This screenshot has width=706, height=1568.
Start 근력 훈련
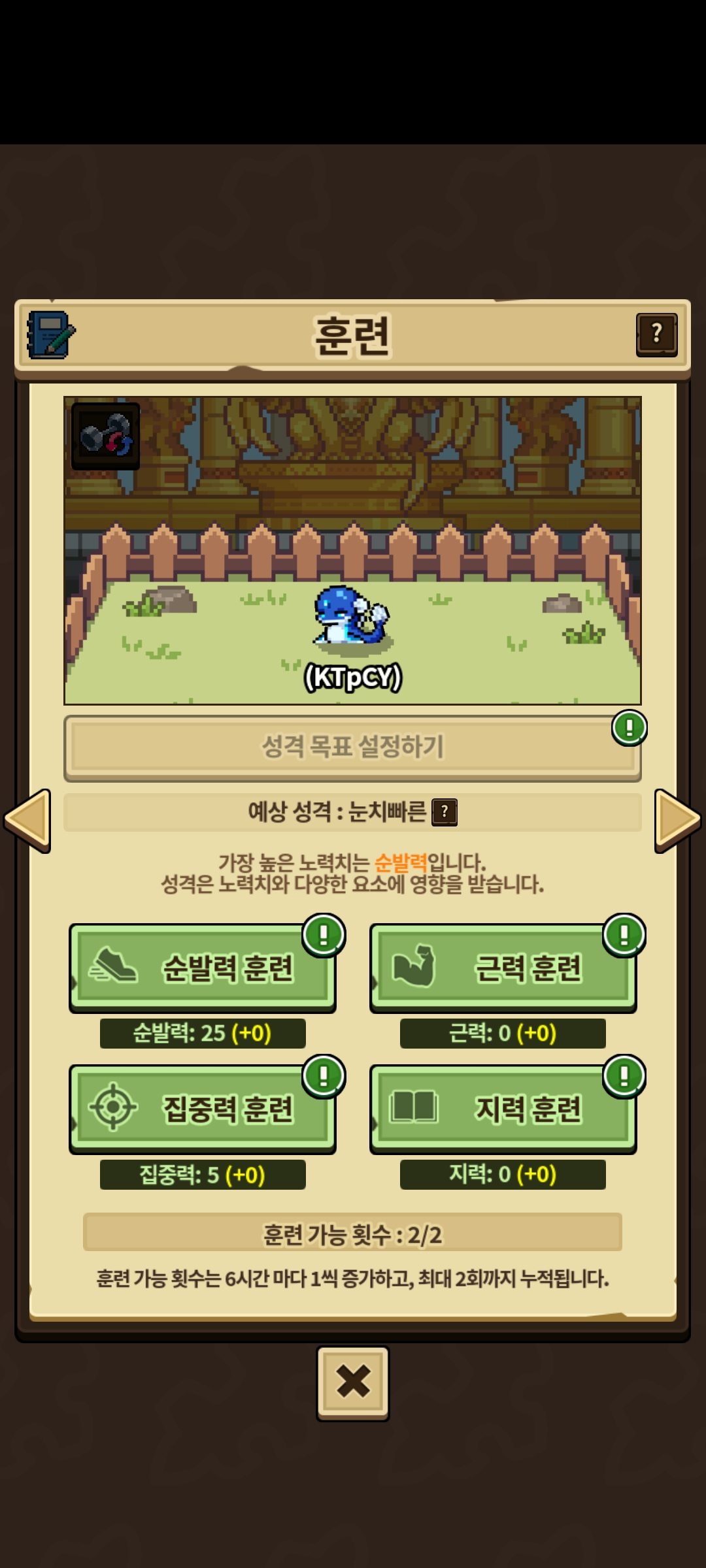pos(503,968)
